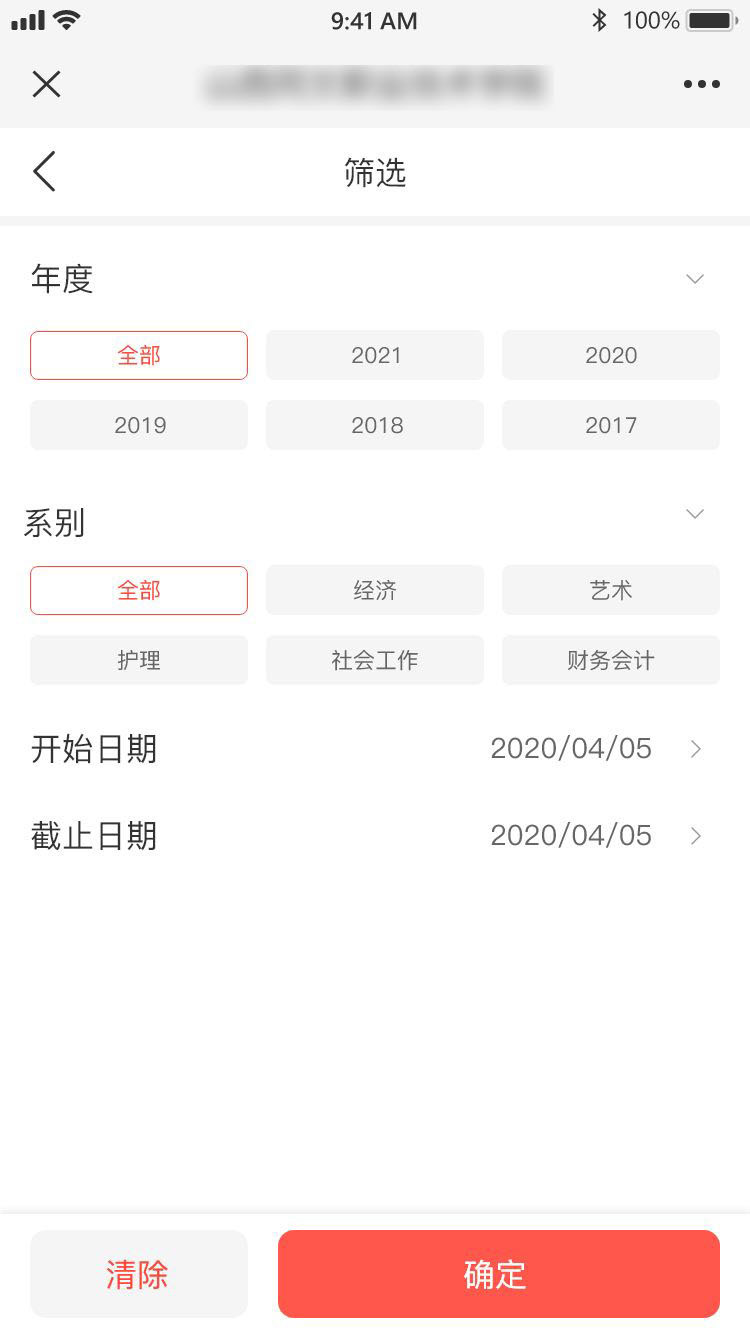This screenshot has height=1334, width=750.
Task: Collapse the 系别 section chevron
Action: tap(695, 514)
